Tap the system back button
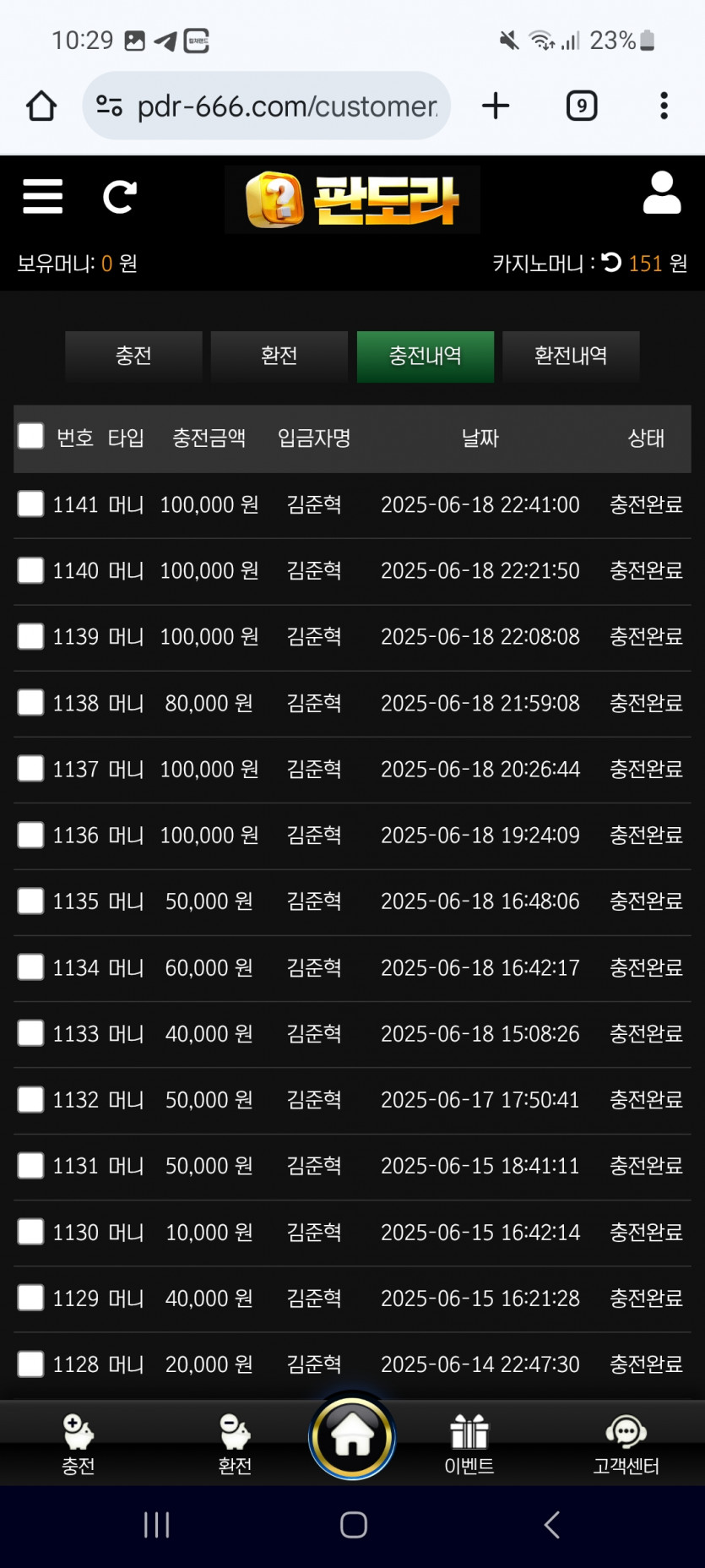 point(552,1525)
